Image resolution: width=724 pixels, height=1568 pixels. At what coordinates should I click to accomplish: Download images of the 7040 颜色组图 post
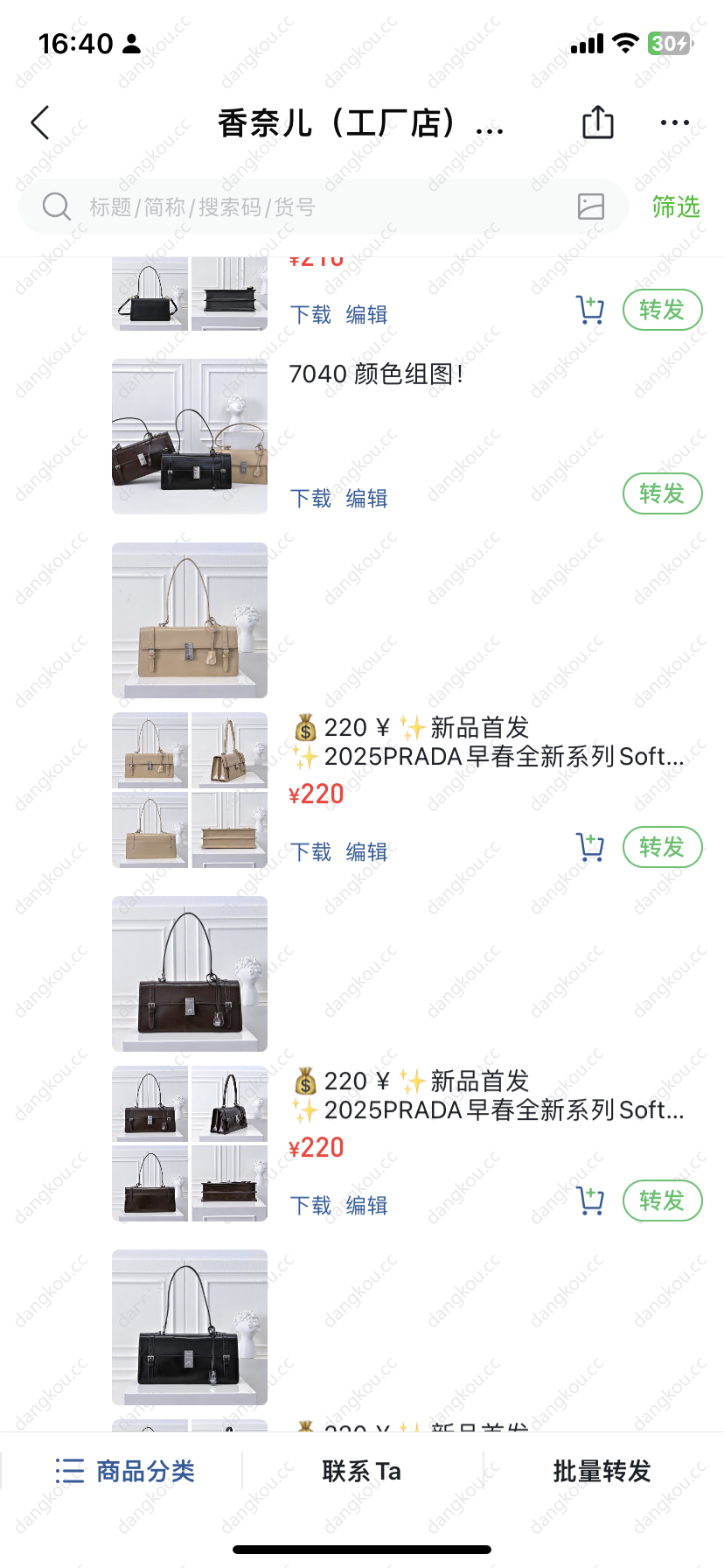(310, 499)
